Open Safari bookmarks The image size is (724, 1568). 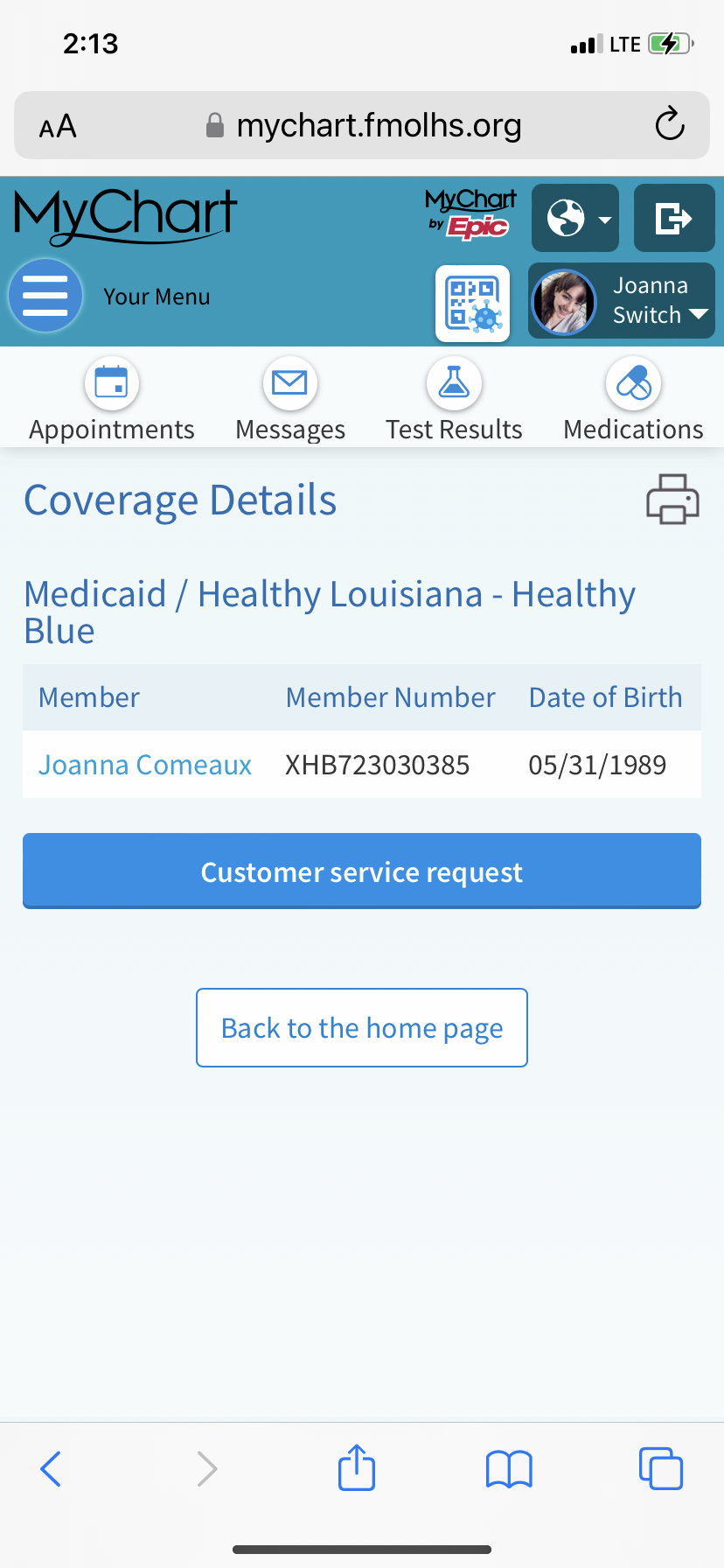coord(509,1469)
